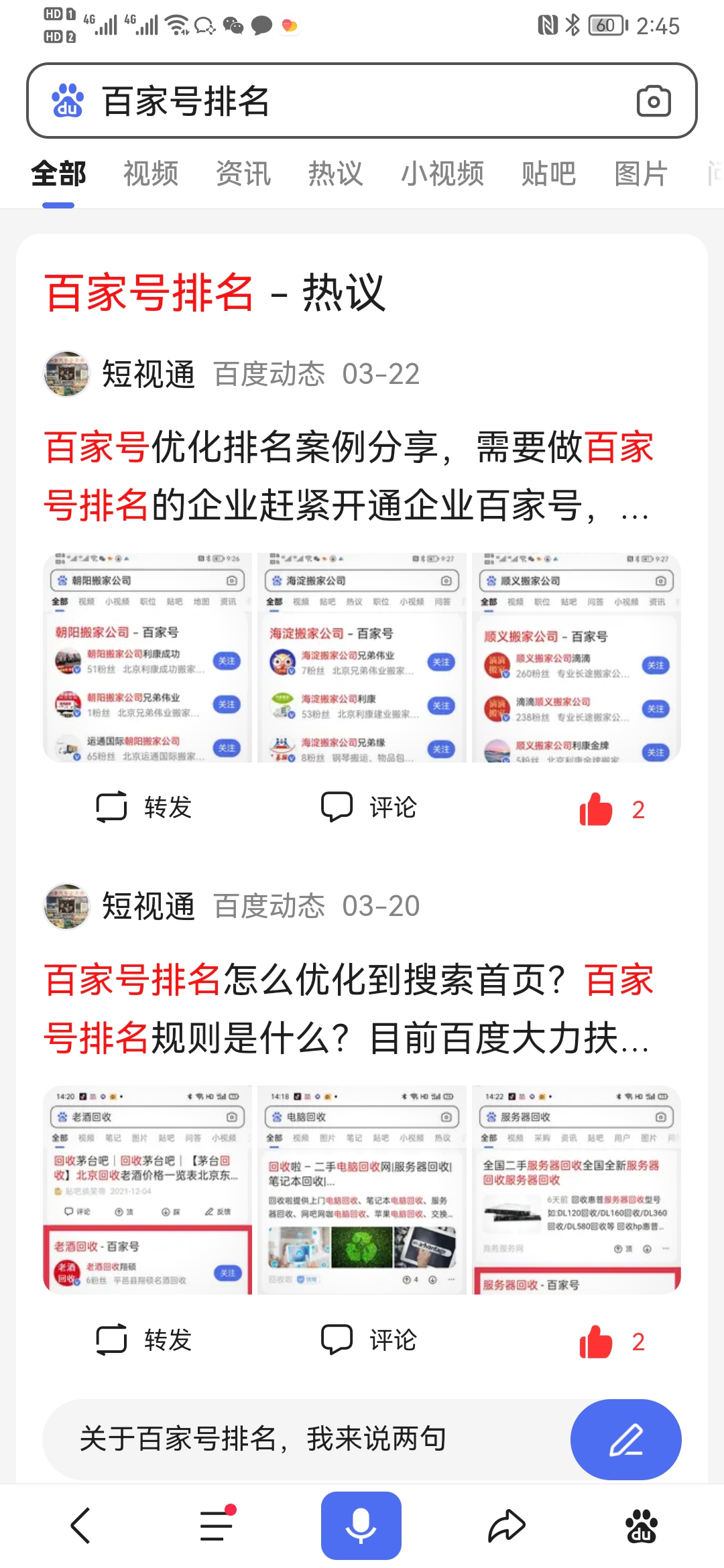Tap the camera icon in the search bar

(652, 101)
